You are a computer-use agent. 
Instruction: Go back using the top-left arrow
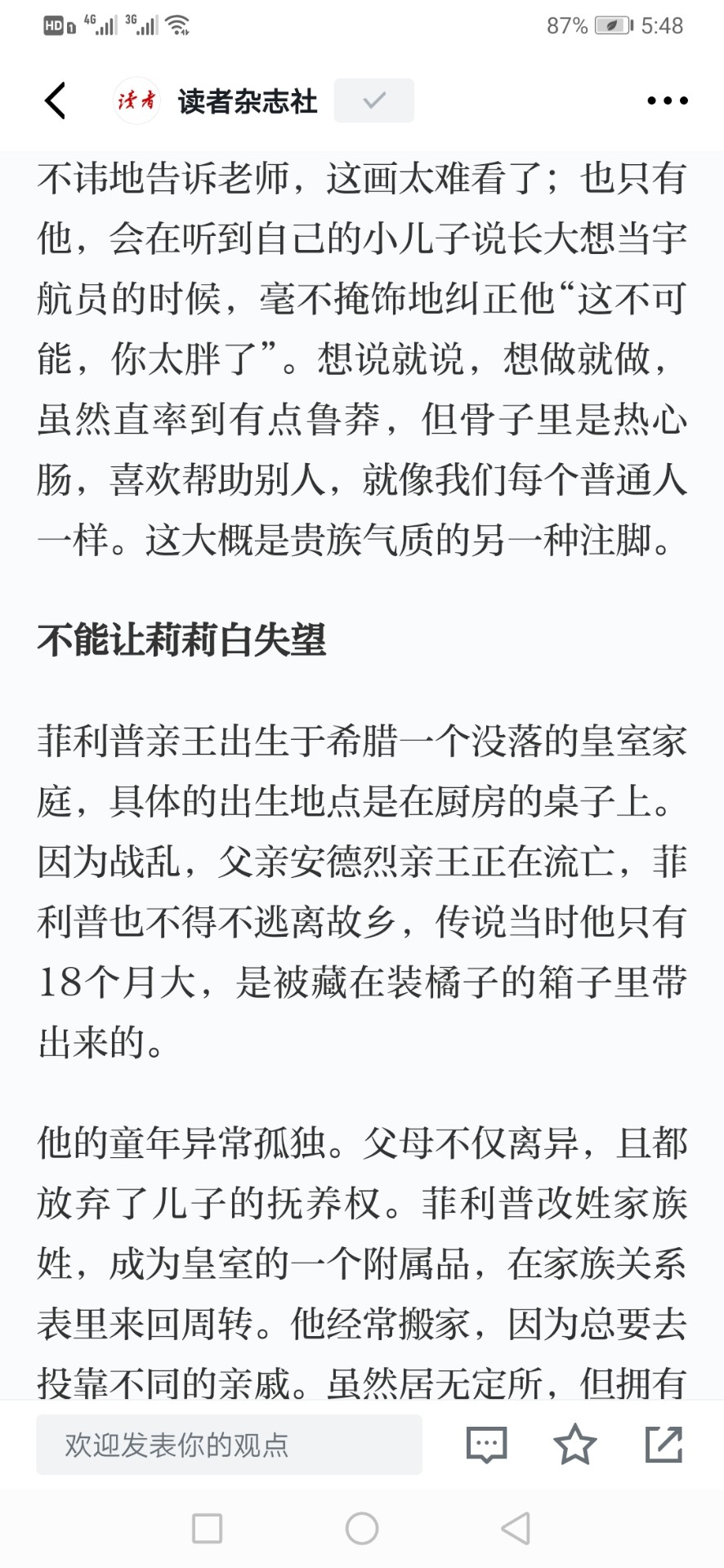pos(55,101)
